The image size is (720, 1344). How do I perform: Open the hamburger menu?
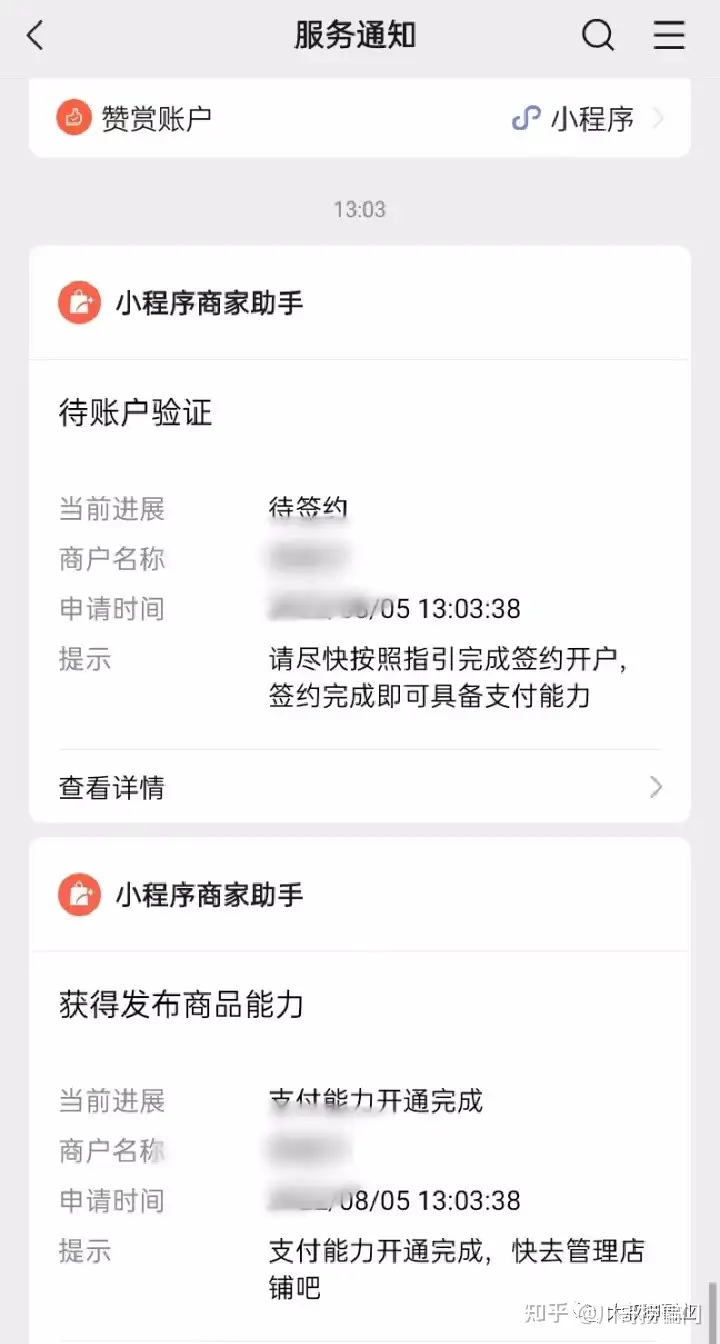point(669,36)
